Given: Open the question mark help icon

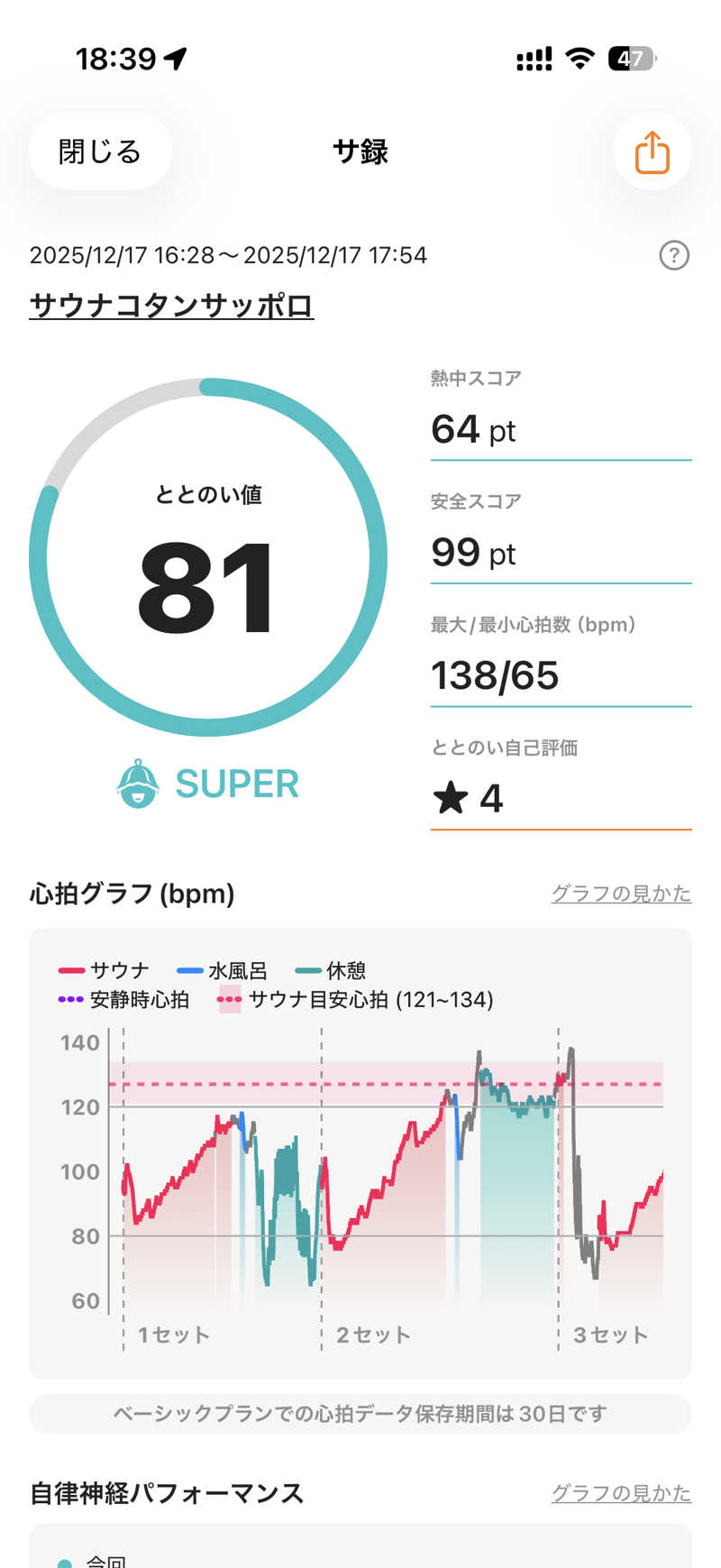Looking at the screenshot, I should (x=674, y=256).
